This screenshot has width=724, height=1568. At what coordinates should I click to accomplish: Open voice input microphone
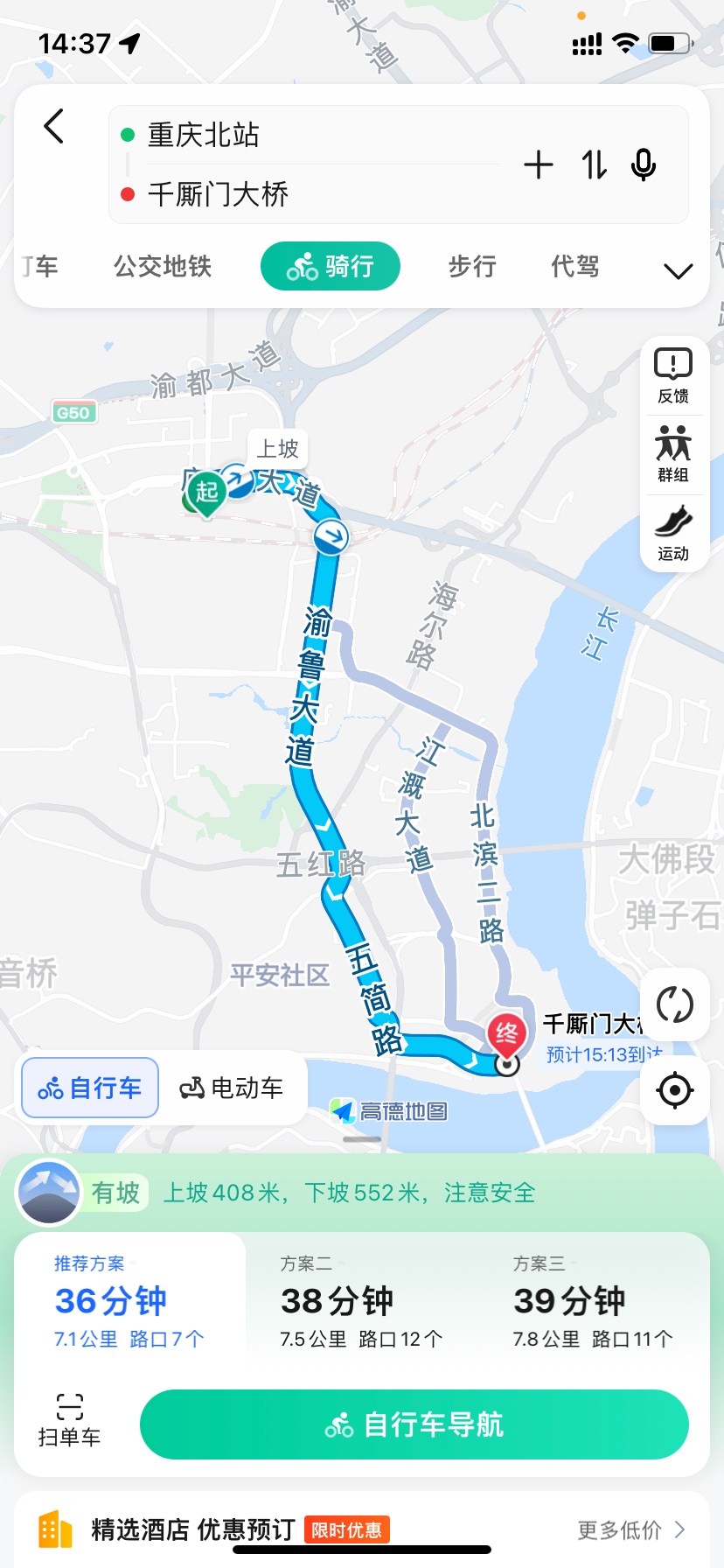[644, 164]
